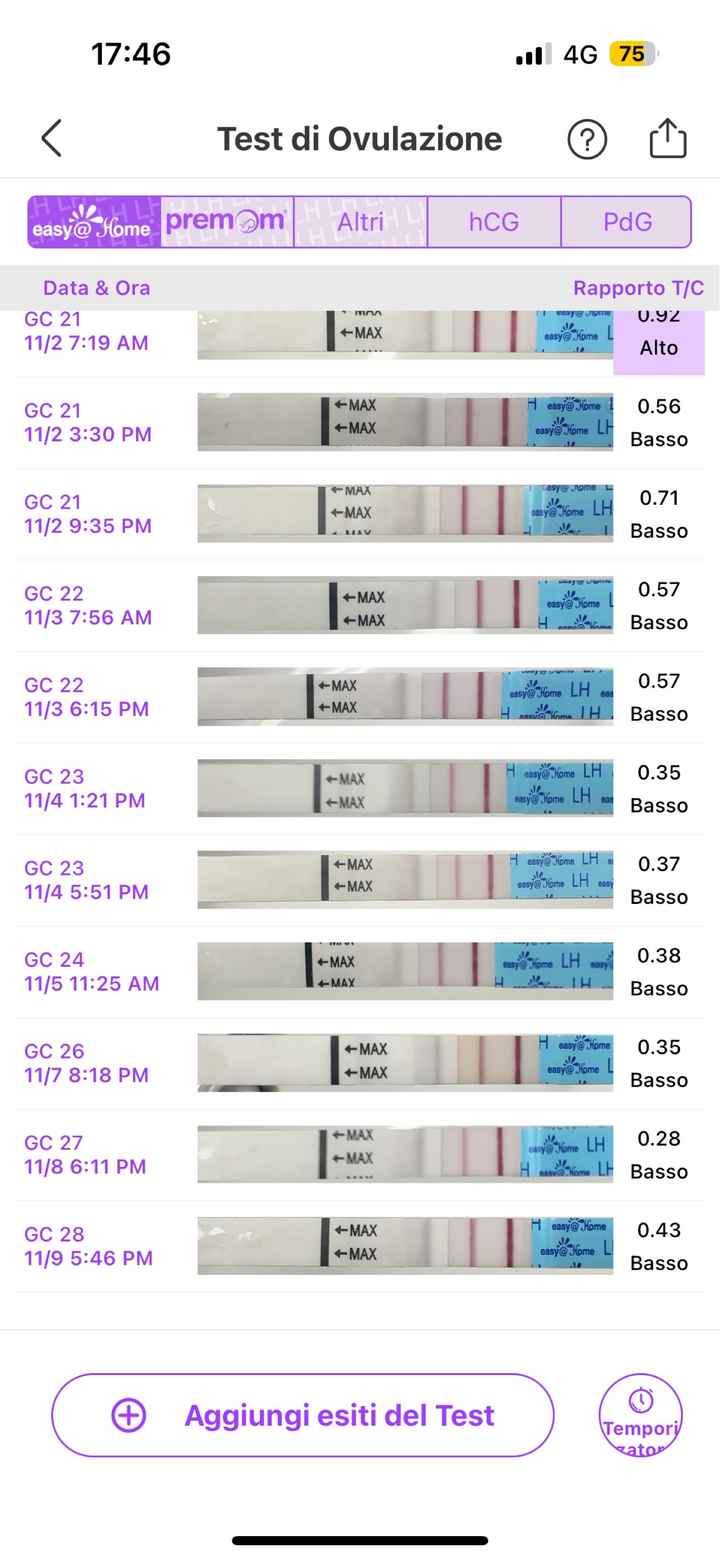The image size is (720, 1559).
Task: Open the Temporizzatore timer button
Action: (640, 1415)
